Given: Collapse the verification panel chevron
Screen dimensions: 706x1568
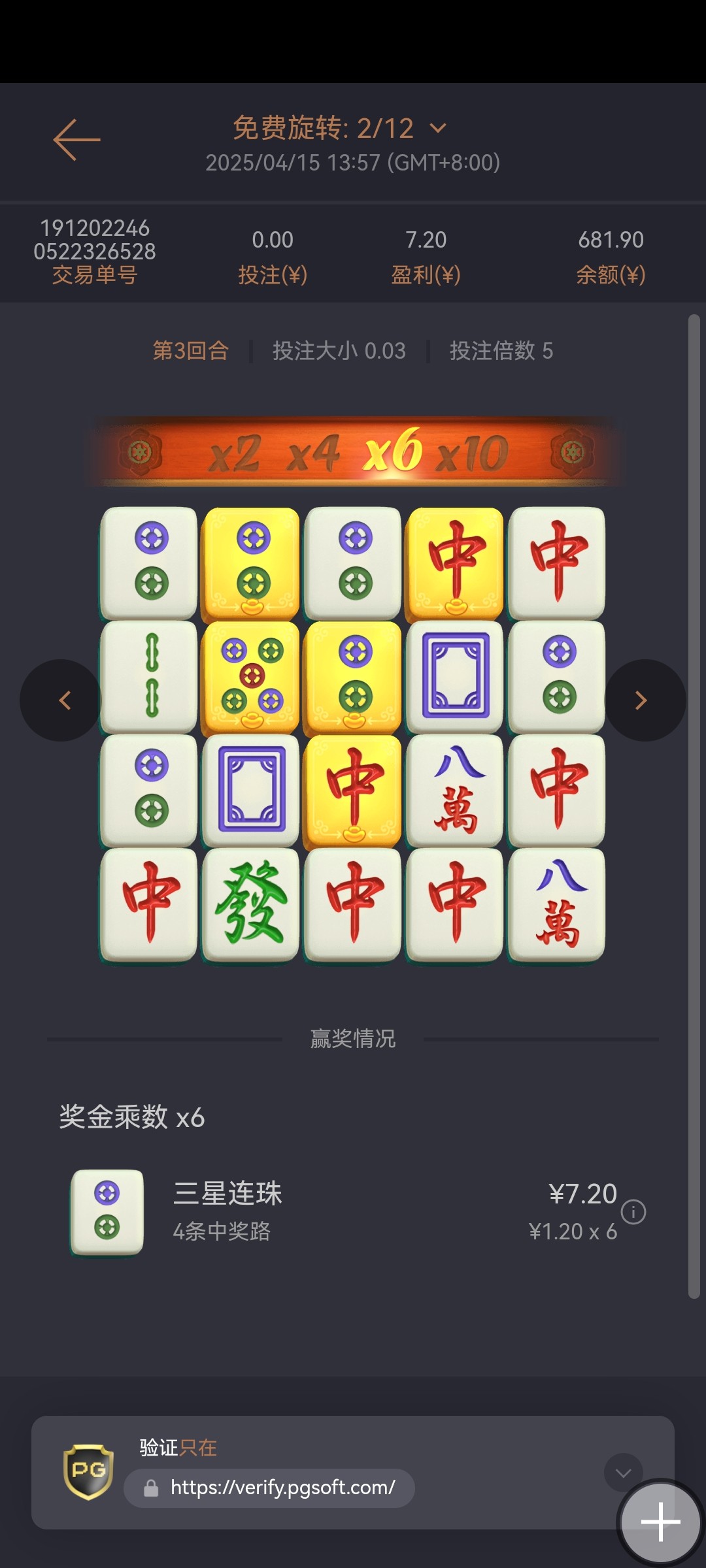Looking at the screenshot, I should 622,1473.
